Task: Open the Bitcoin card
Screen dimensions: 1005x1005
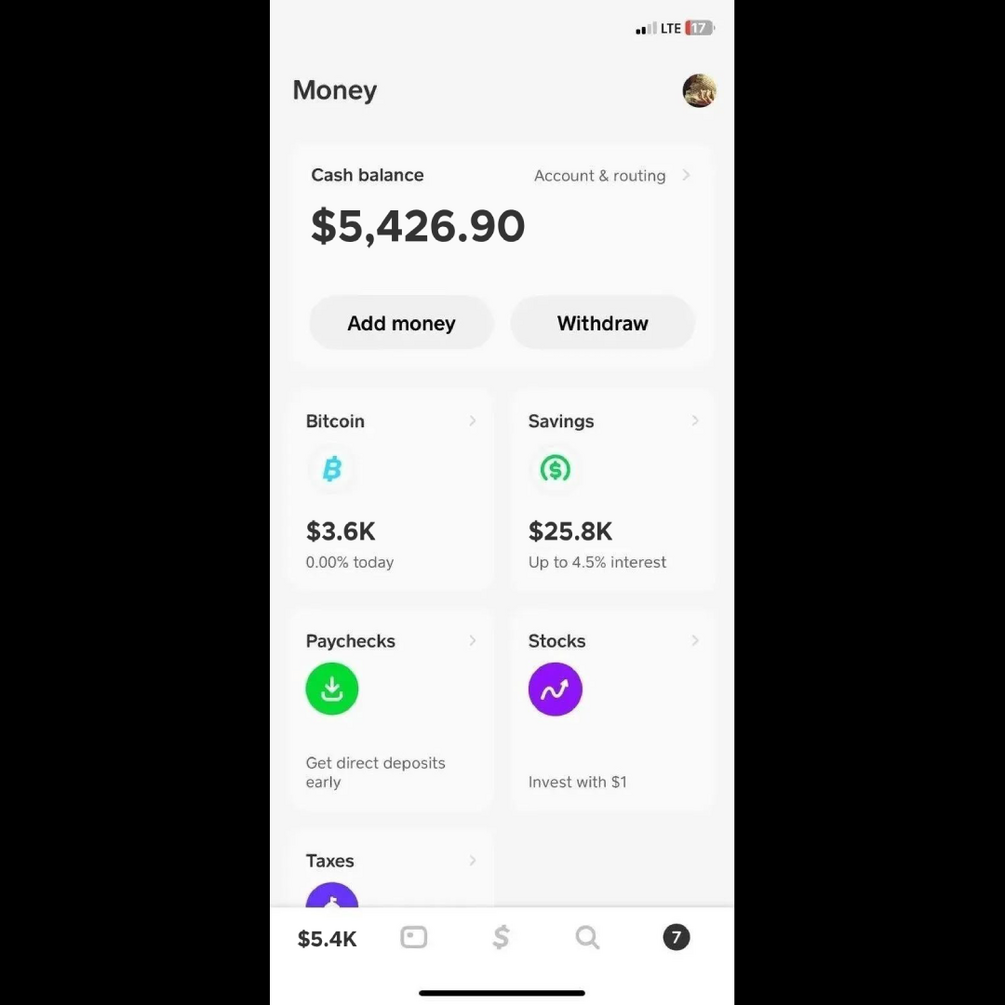Action: (x=391, y=490)
